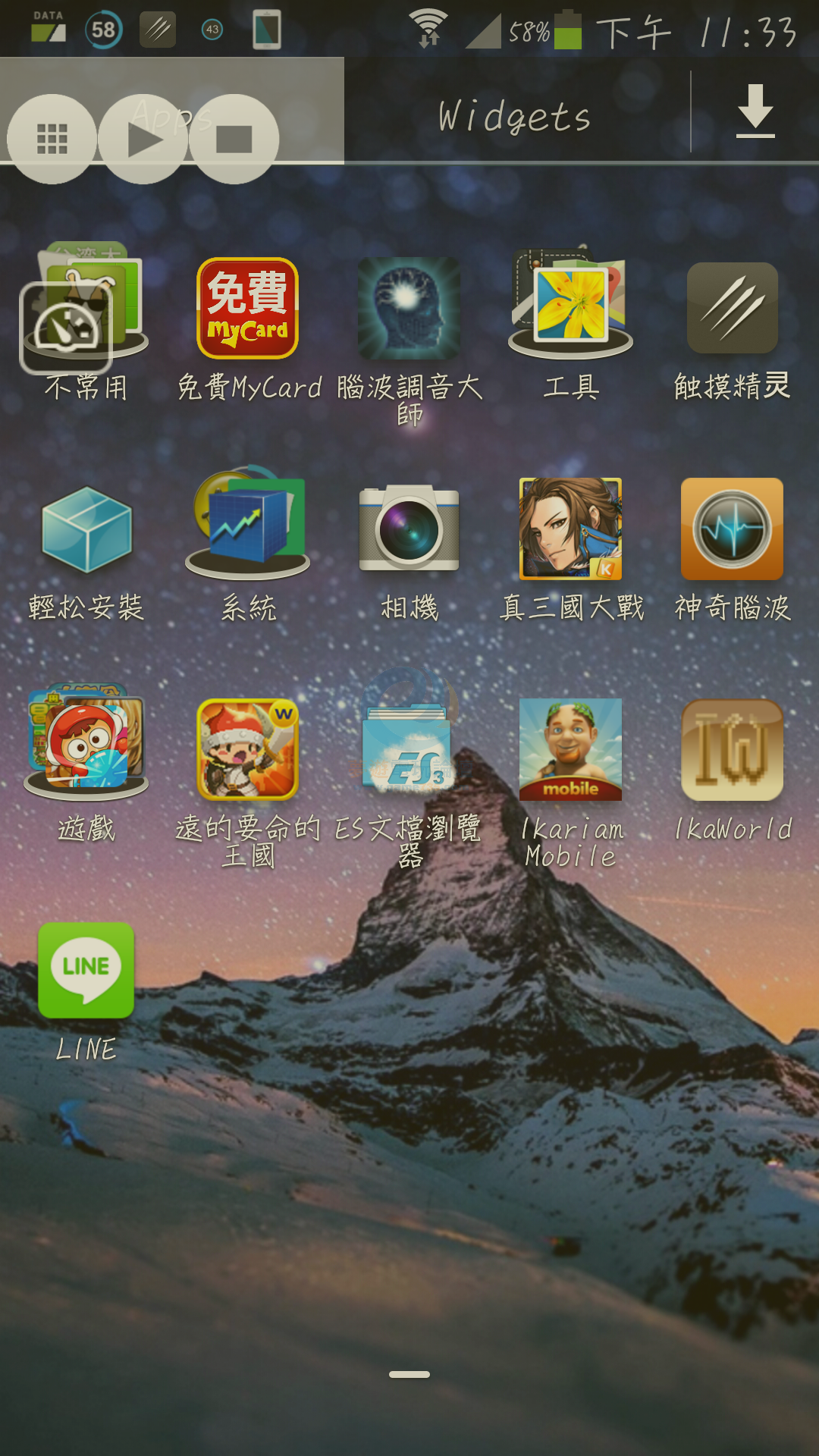Switch to the Widgets tab
This screenshot has width=819, height=1456.
point(514,115)
